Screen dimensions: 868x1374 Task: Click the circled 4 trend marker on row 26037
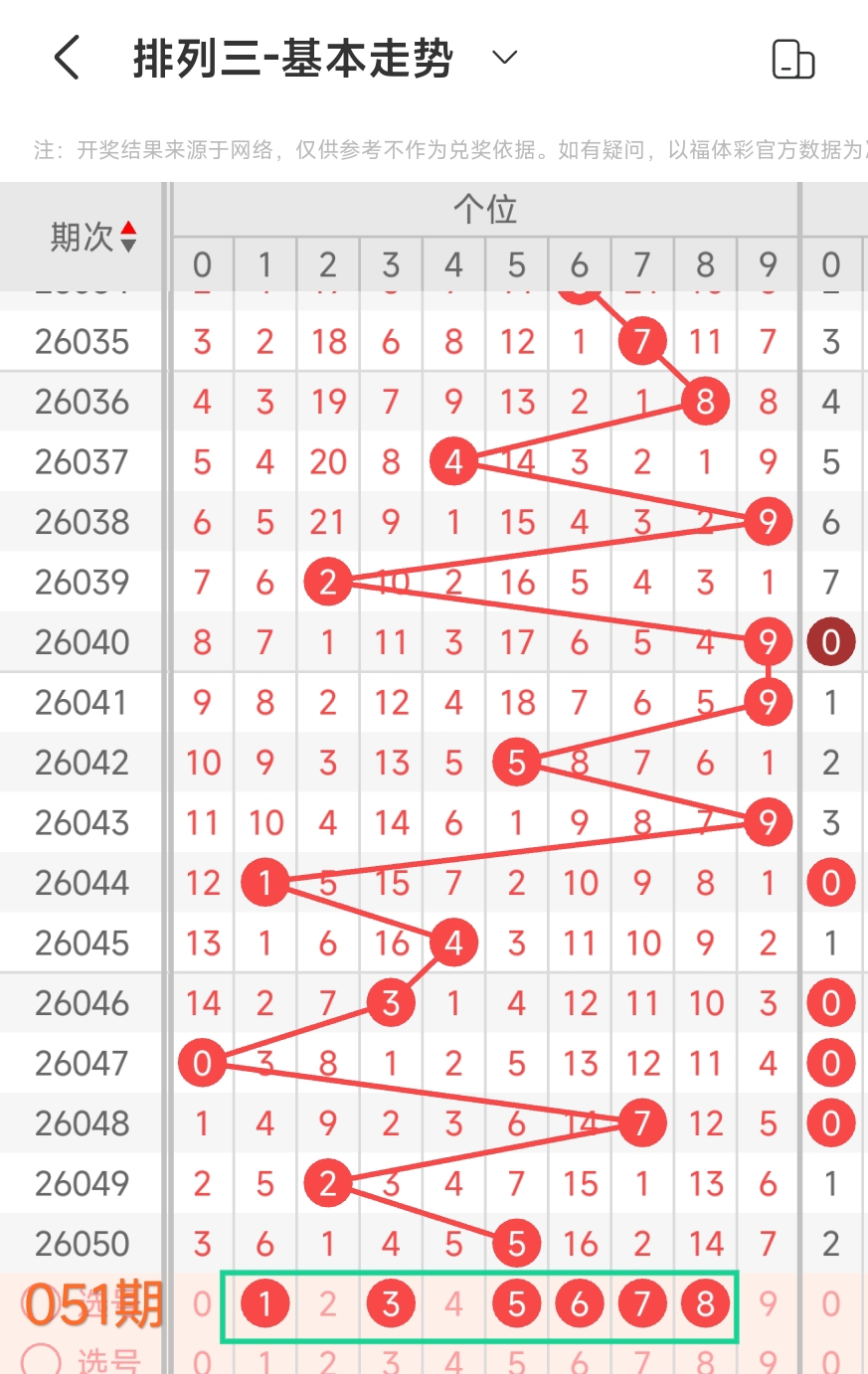tap(453, 461)
